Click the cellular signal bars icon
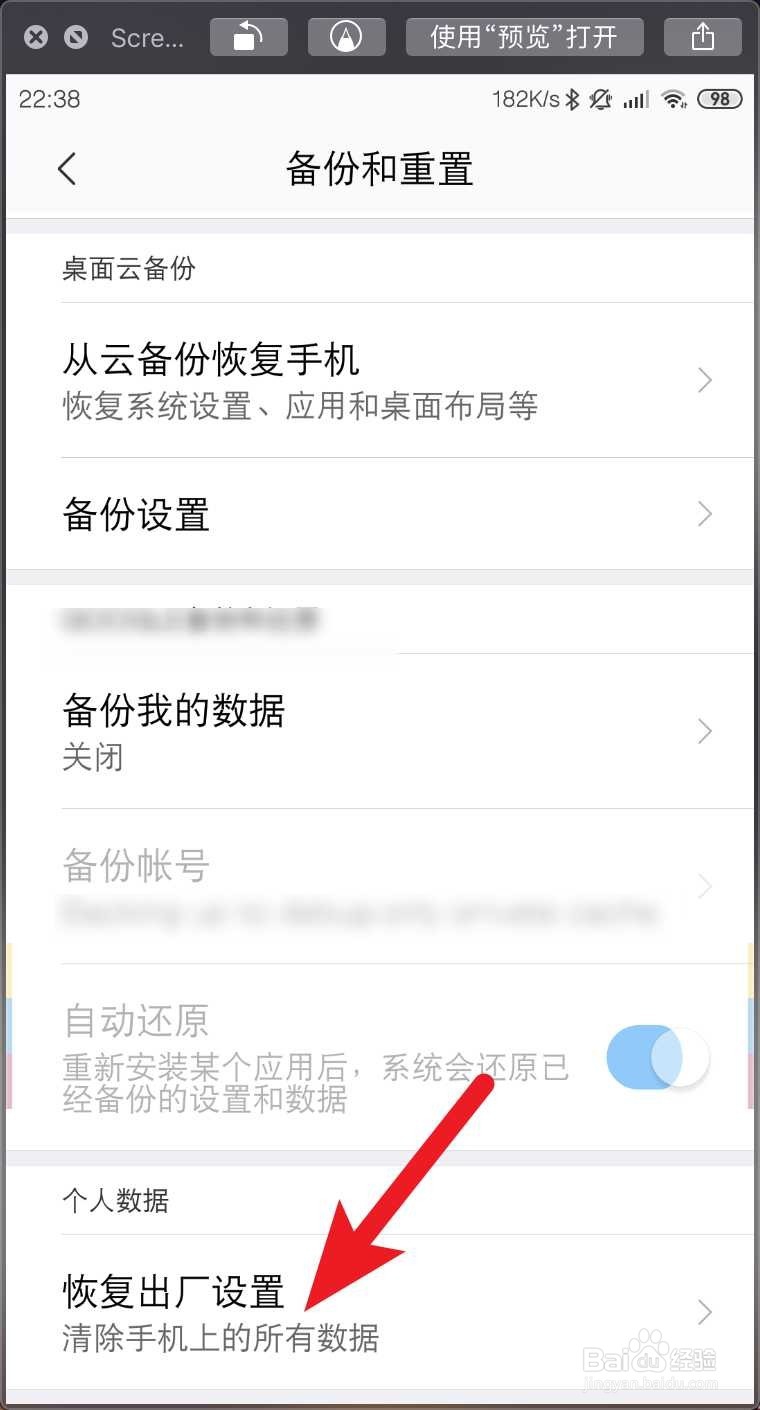This screenshot has width=760, height=1410. pos(637,99)
